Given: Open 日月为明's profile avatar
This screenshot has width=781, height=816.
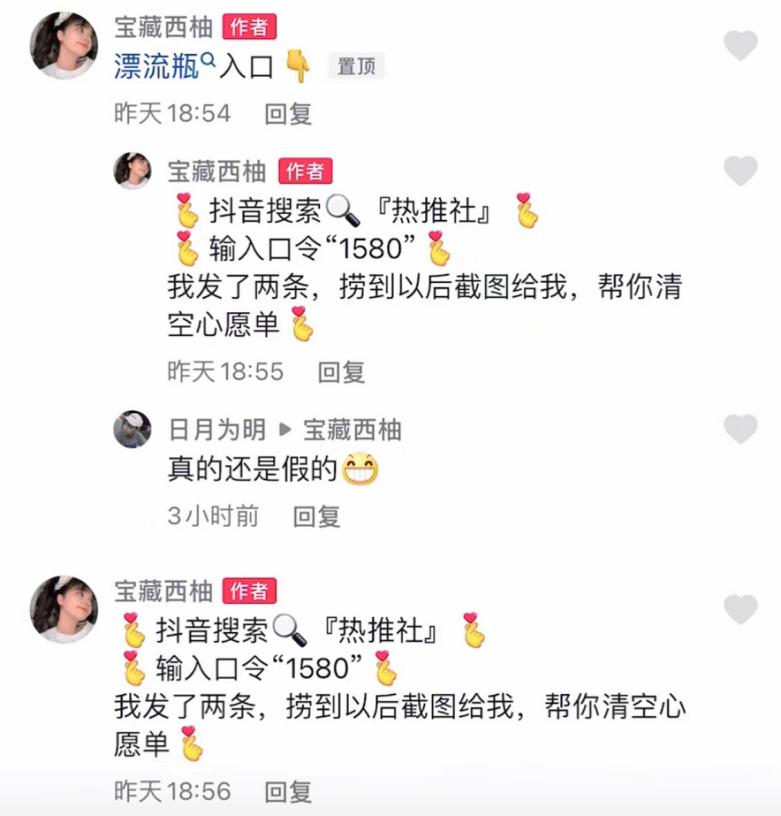Looking at the screenshot, I should [132, 429].
